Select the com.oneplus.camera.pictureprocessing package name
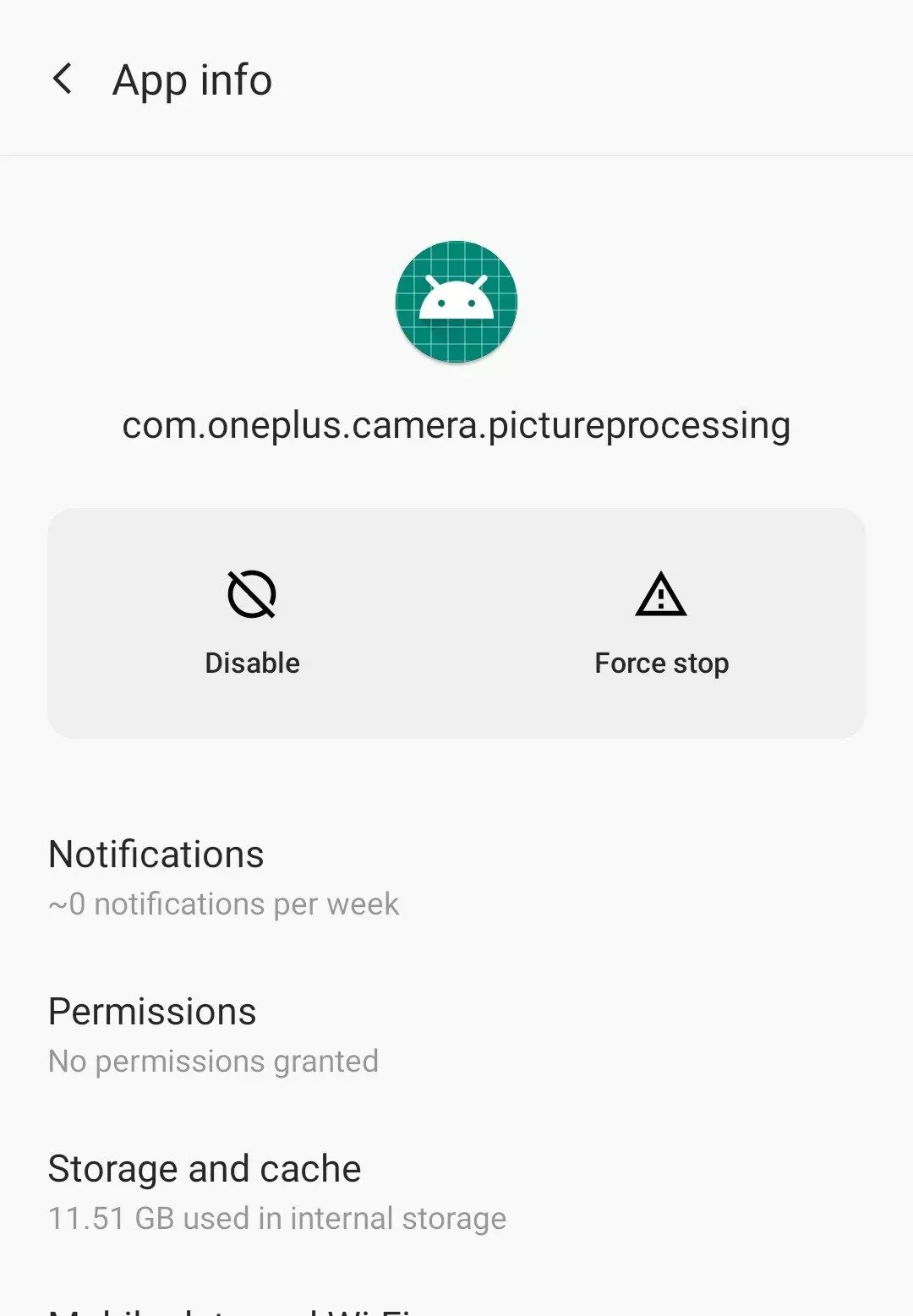913x1316 pixels. 456,425
